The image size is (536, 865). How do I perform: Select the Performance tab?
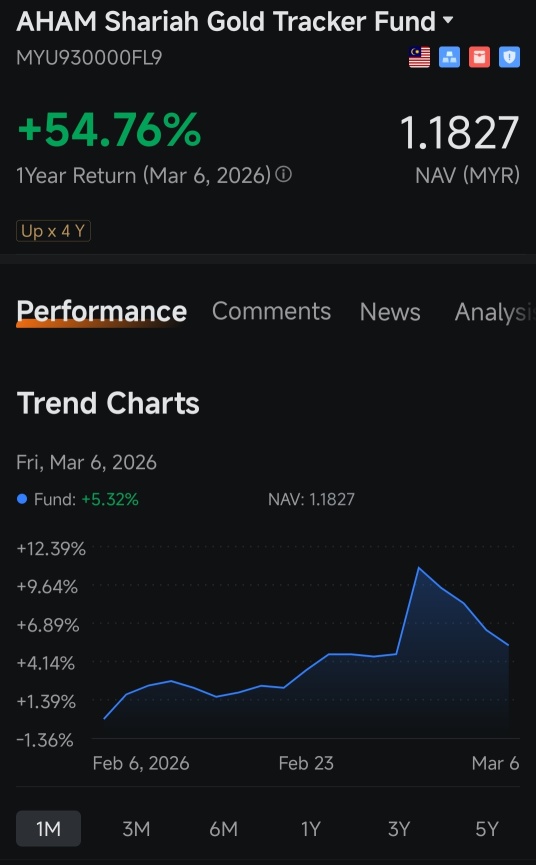point(101,311)
